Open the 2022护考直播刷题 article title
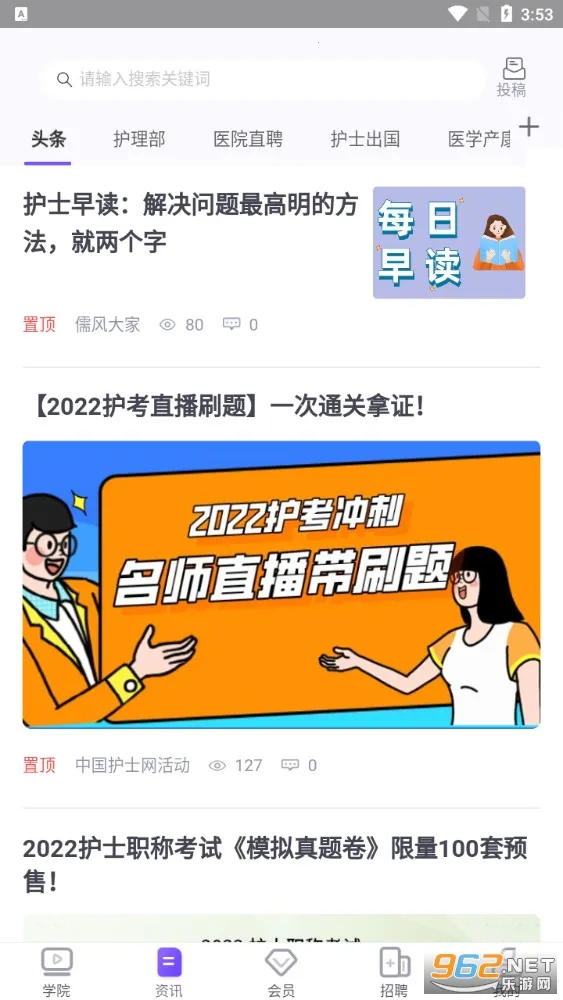Screen dimensions: 563x1000 point(227,406)
